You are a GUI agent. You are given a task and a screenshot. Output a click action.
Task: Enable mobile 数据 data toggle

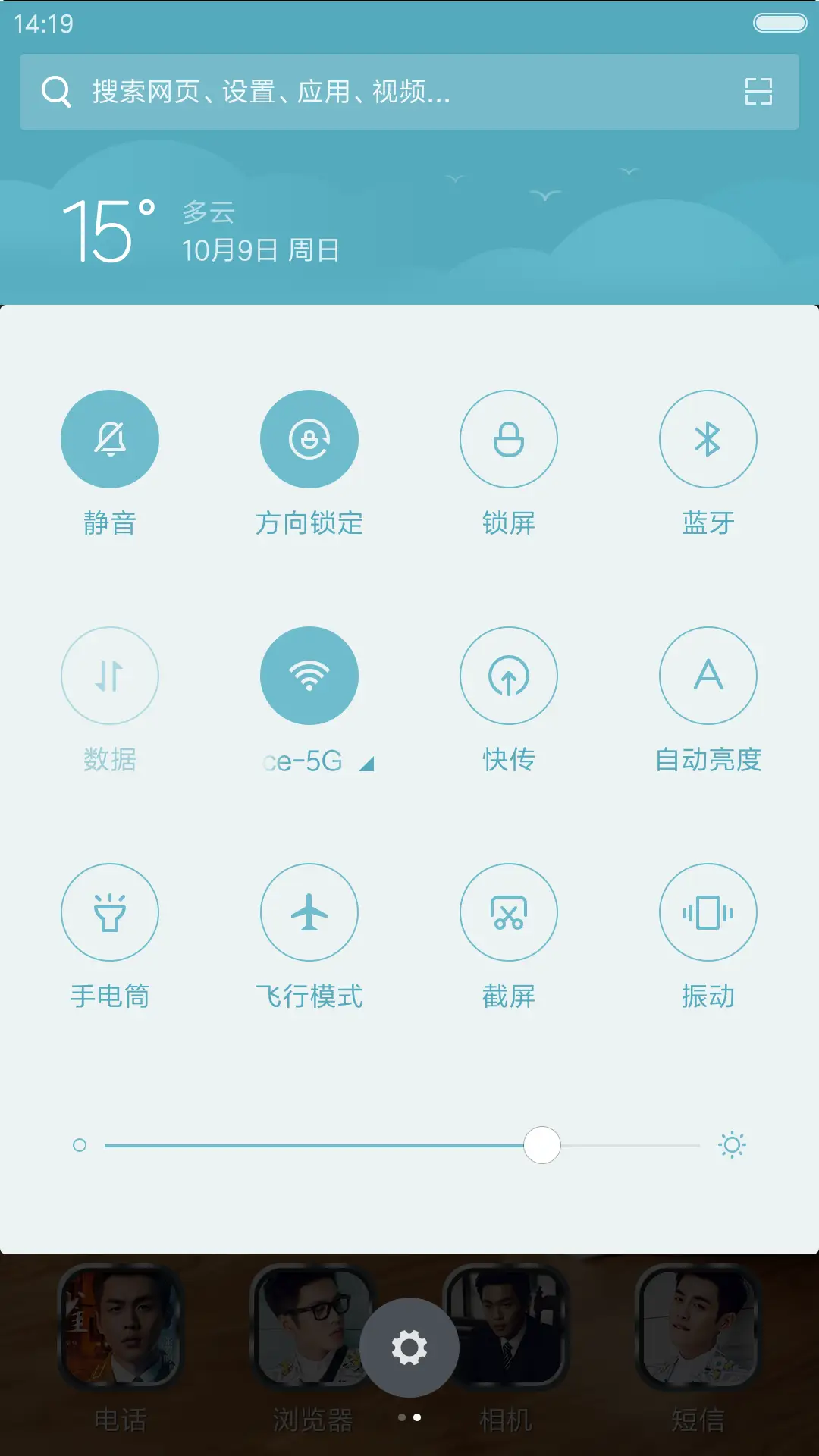110,675
